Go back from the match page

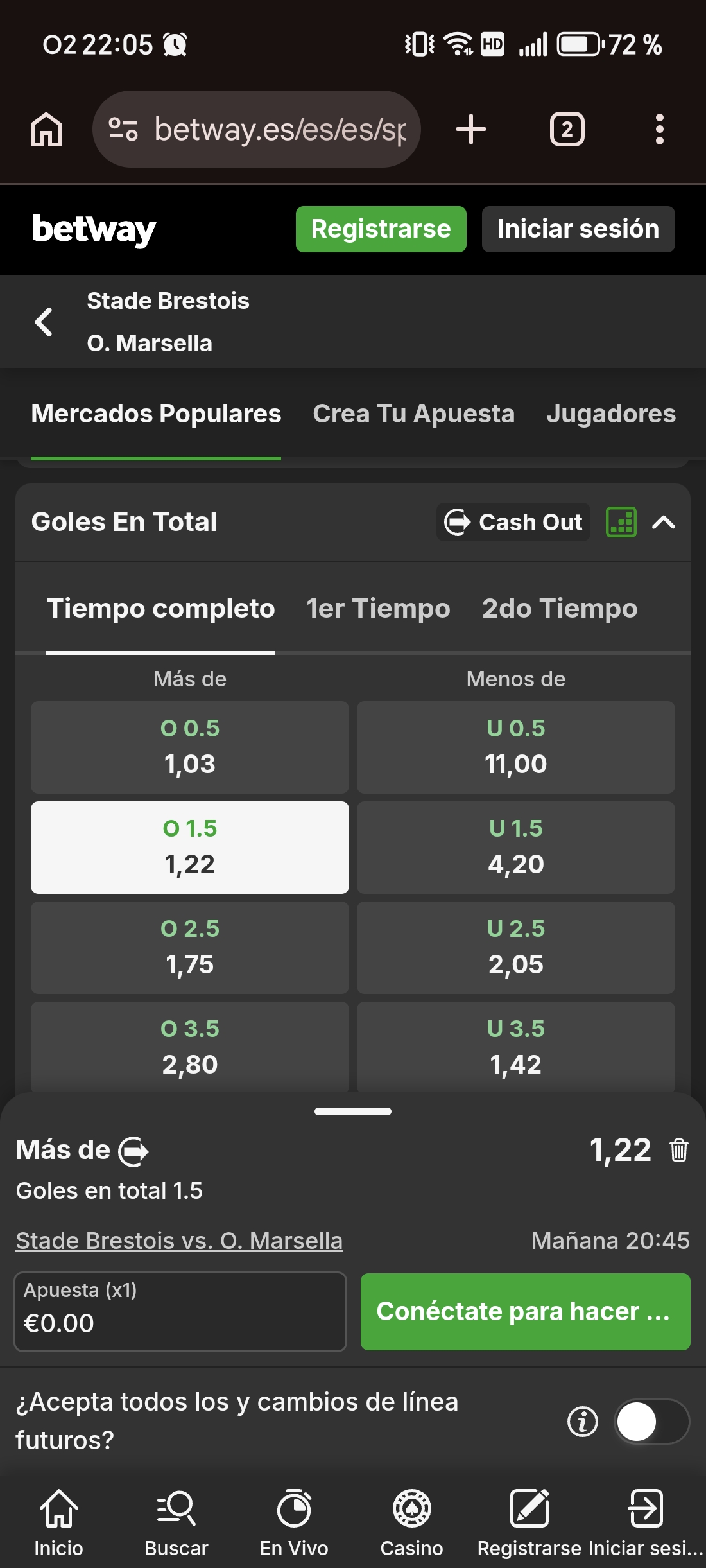44,322
